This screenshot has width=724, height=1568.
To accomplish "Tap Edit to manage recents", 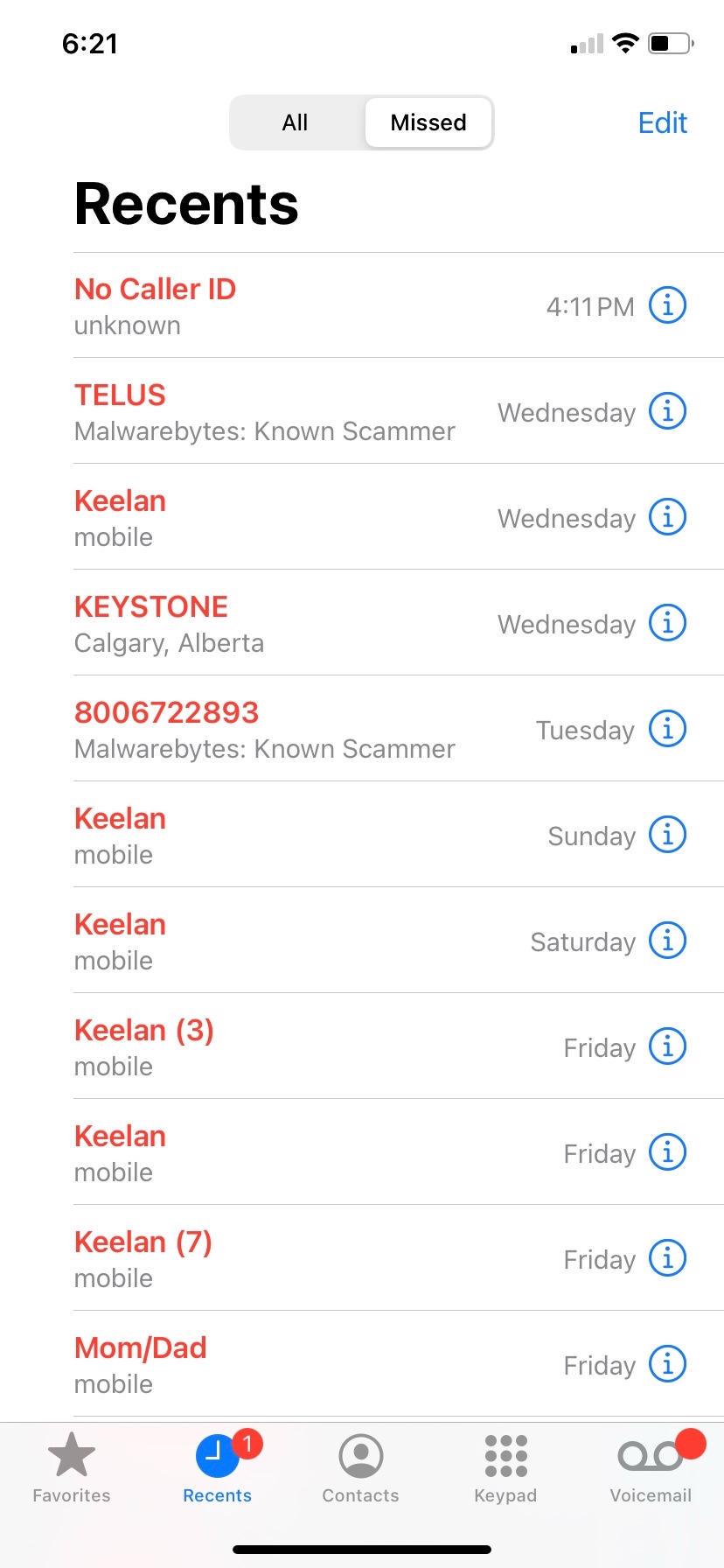I will coord(662,122).
